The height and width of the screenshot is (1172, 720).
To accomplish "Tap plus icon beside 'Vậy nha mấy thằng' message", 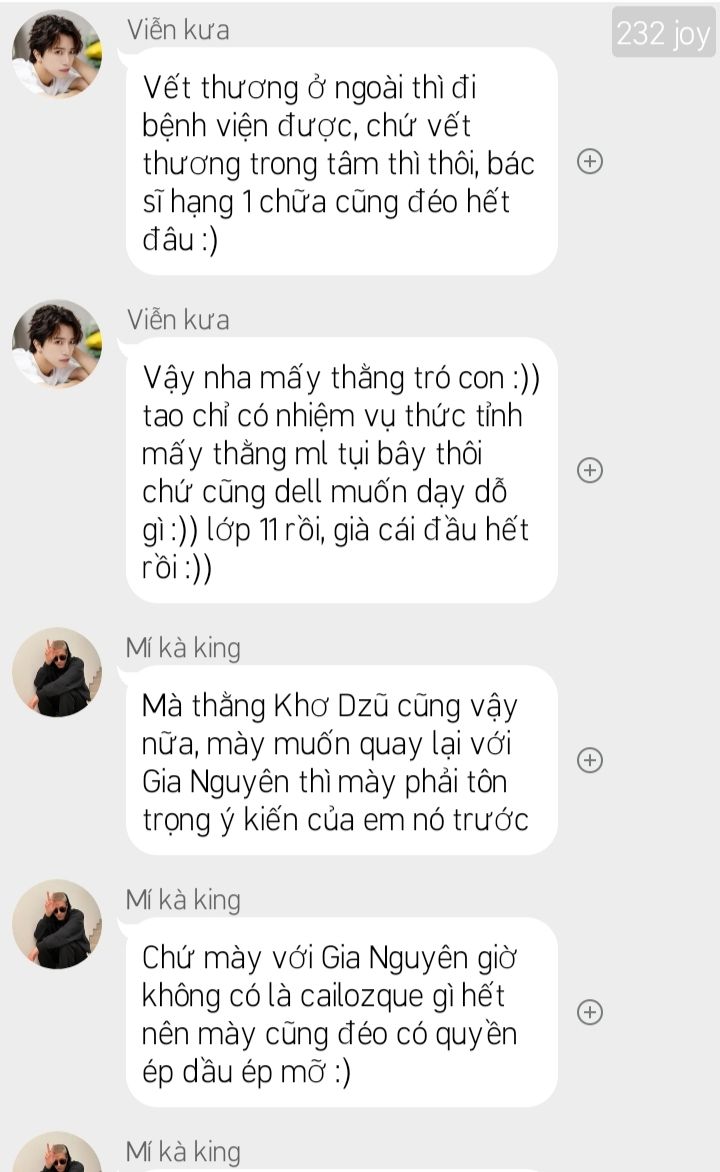I will point(591,470).
